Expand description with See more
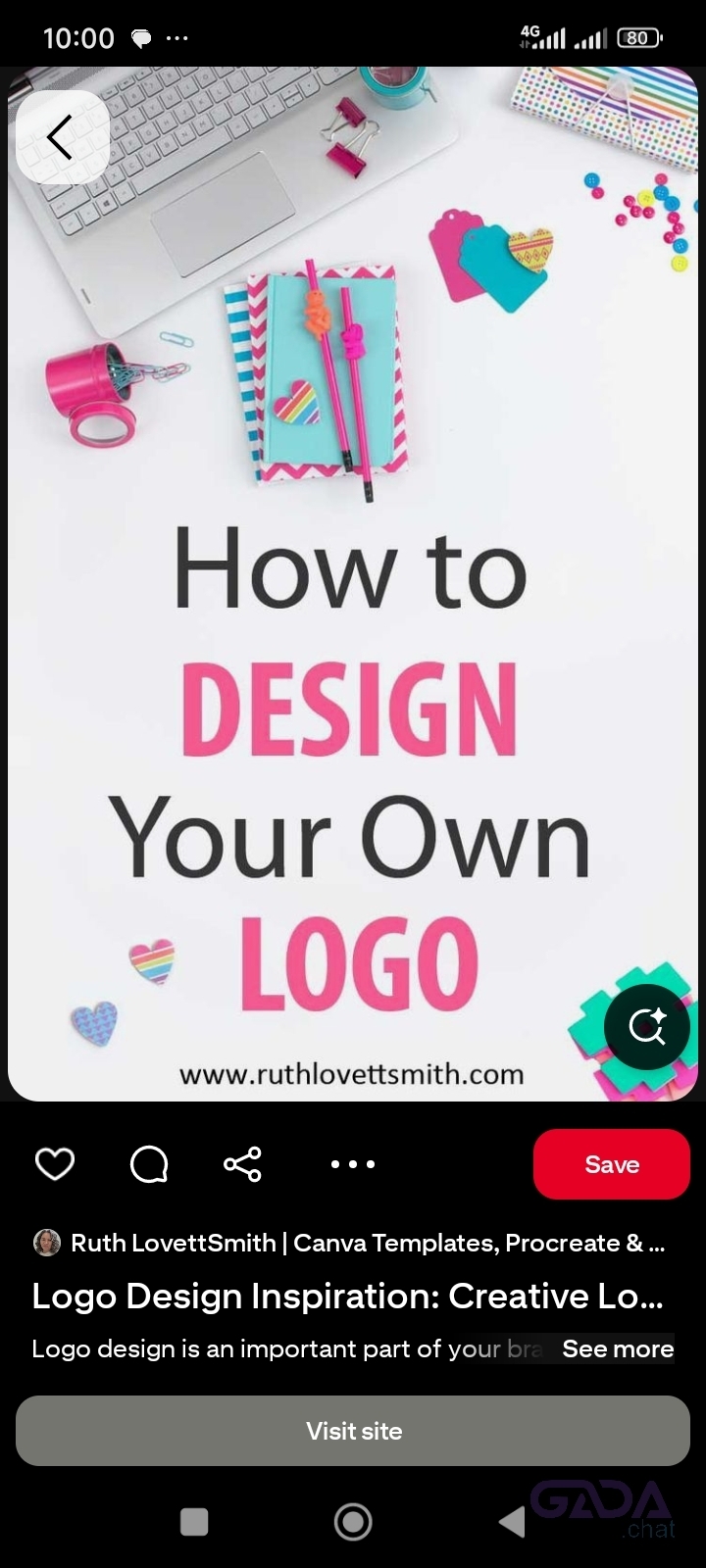The image size is (706, 1568). point(618,1348)
